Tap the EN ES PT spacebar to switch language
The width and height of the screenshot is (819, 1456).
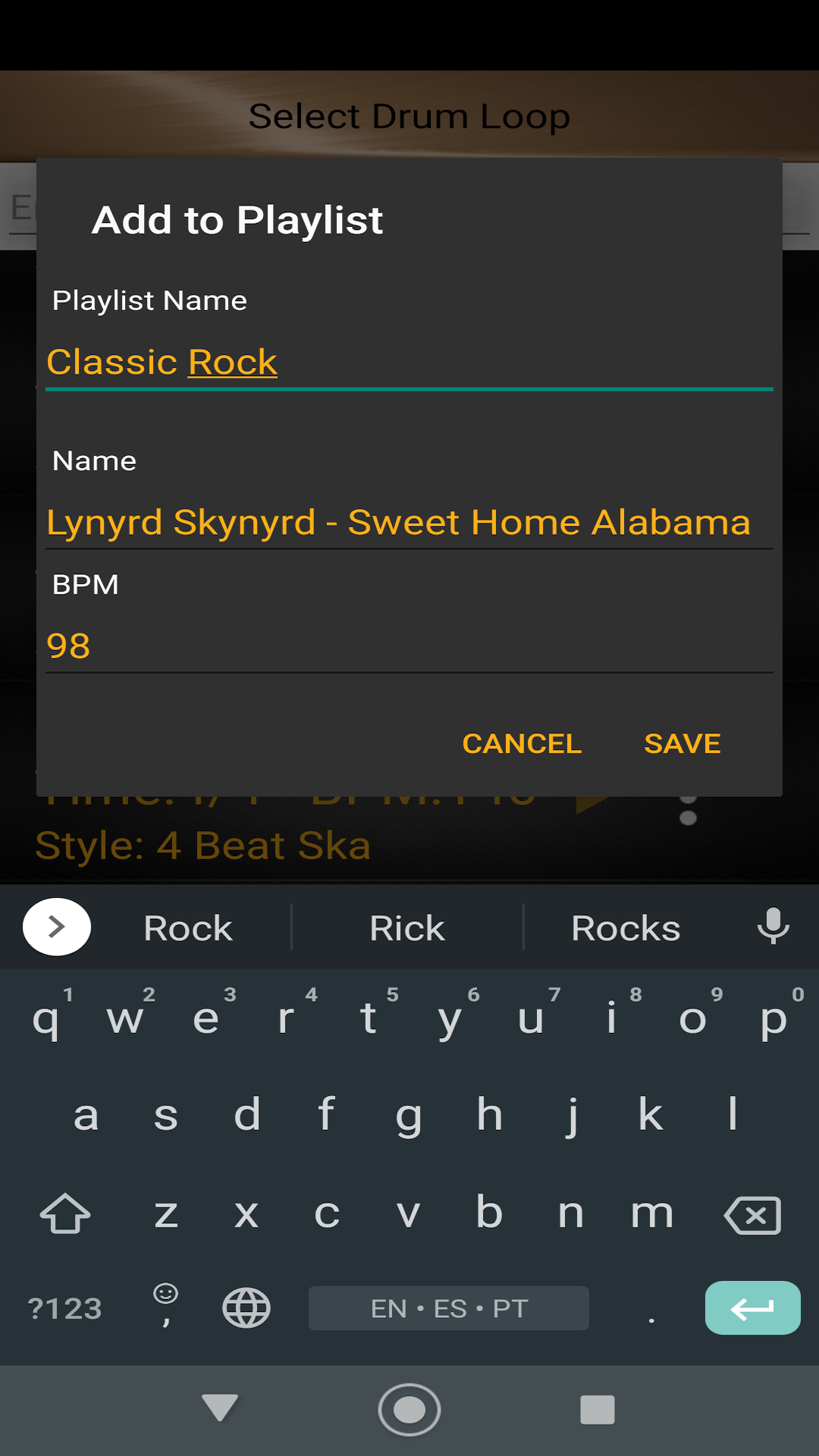pyautogui.click(x=448, y=1306)
